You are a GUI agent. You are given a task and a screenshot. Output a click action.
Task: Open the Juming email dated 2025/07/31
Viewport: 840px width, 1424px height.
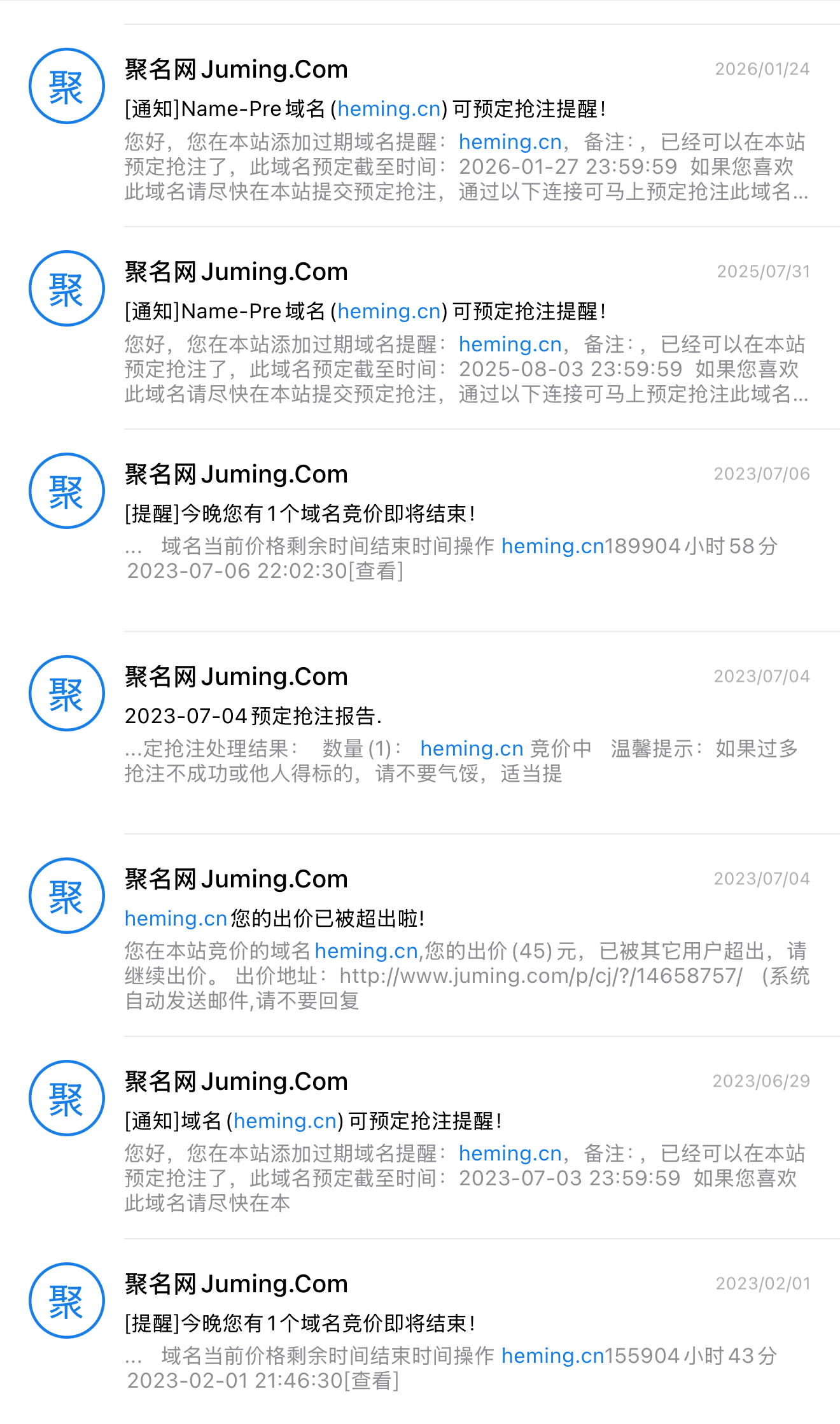tap(420, 328)
